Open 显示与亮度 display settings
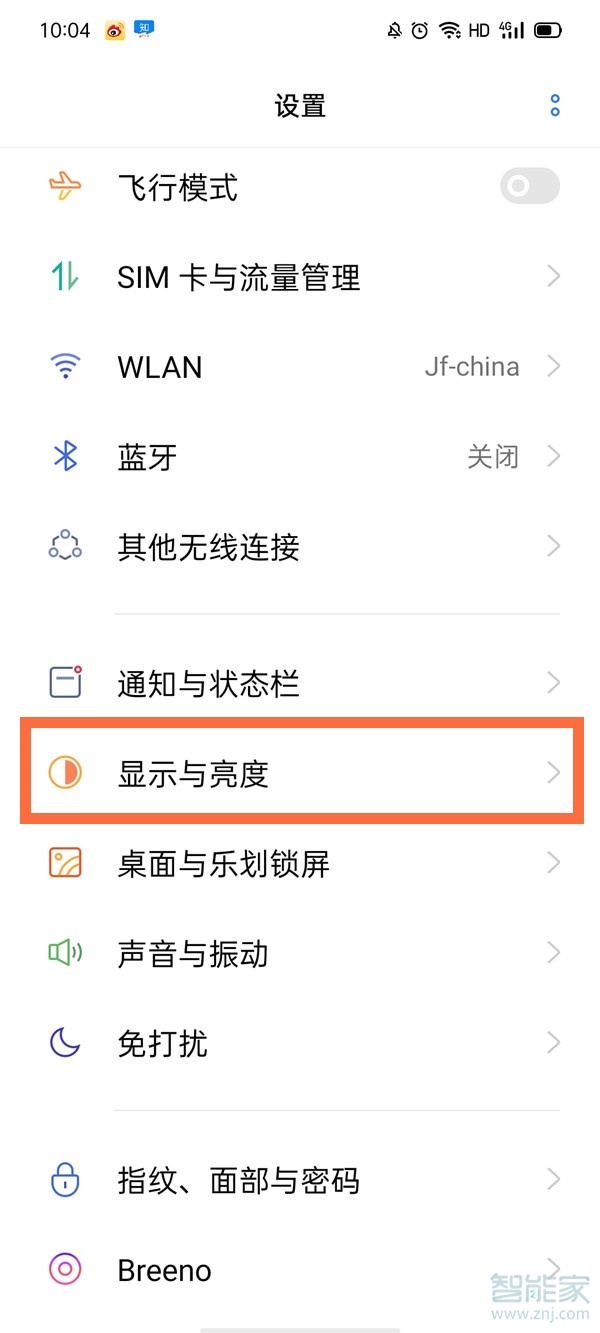The width and height of the screenshot is (600, 1333). (300, 774)
